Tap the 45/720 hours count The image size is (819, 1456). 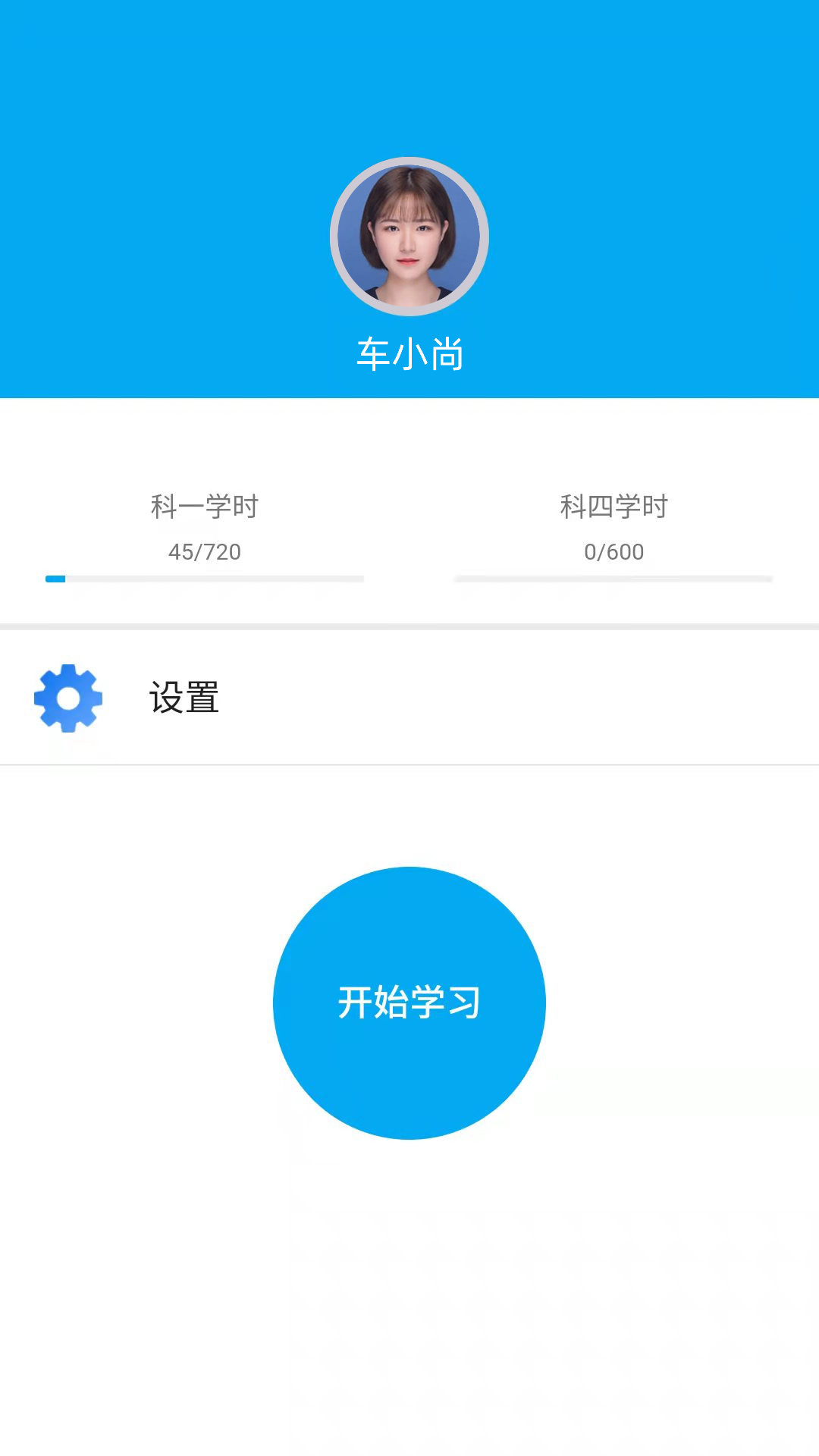pos(205,552)
